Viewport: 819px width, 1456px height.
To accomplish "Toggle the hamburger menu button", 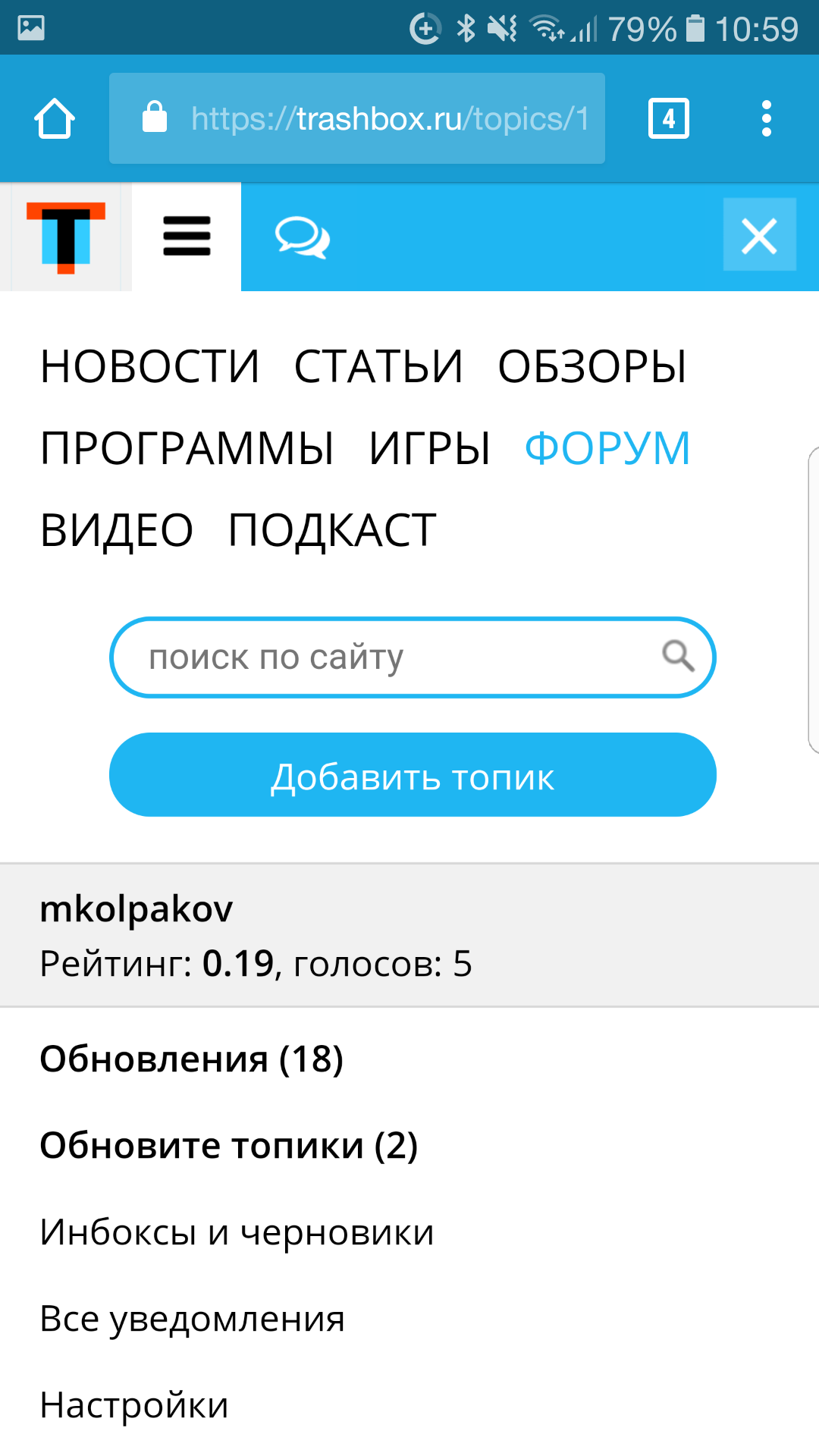I will (187, 237).
